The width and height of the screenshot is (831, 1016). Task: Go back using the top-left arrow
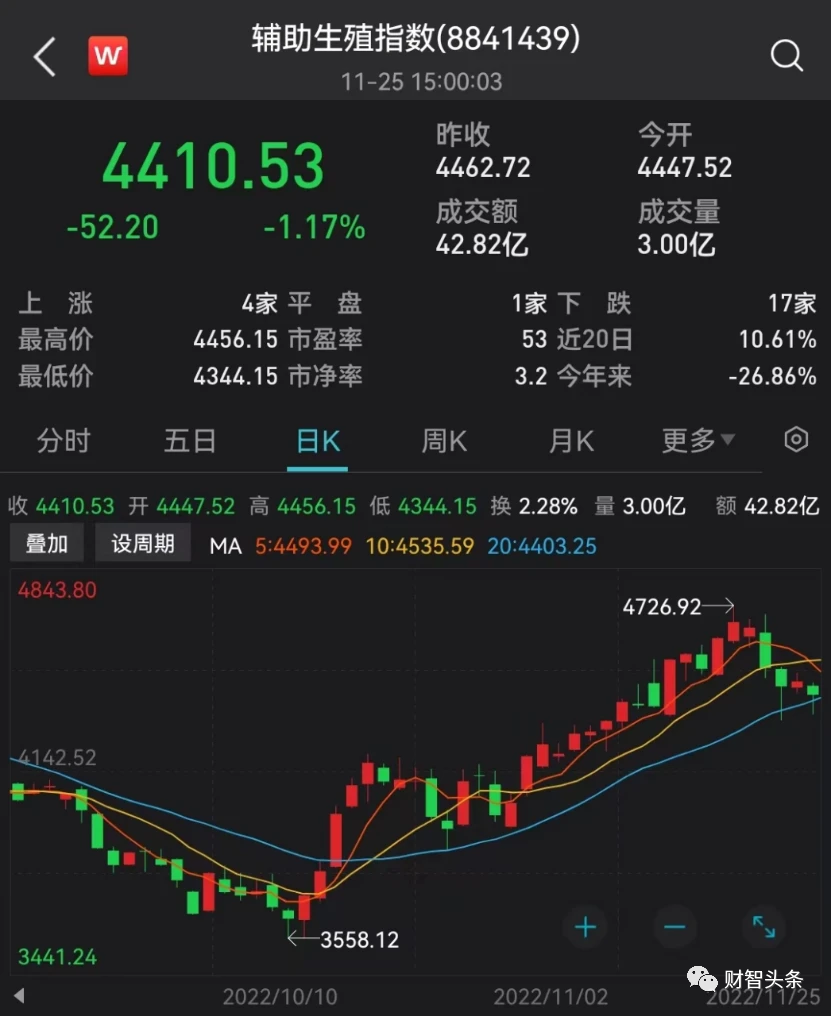point(44,57)
